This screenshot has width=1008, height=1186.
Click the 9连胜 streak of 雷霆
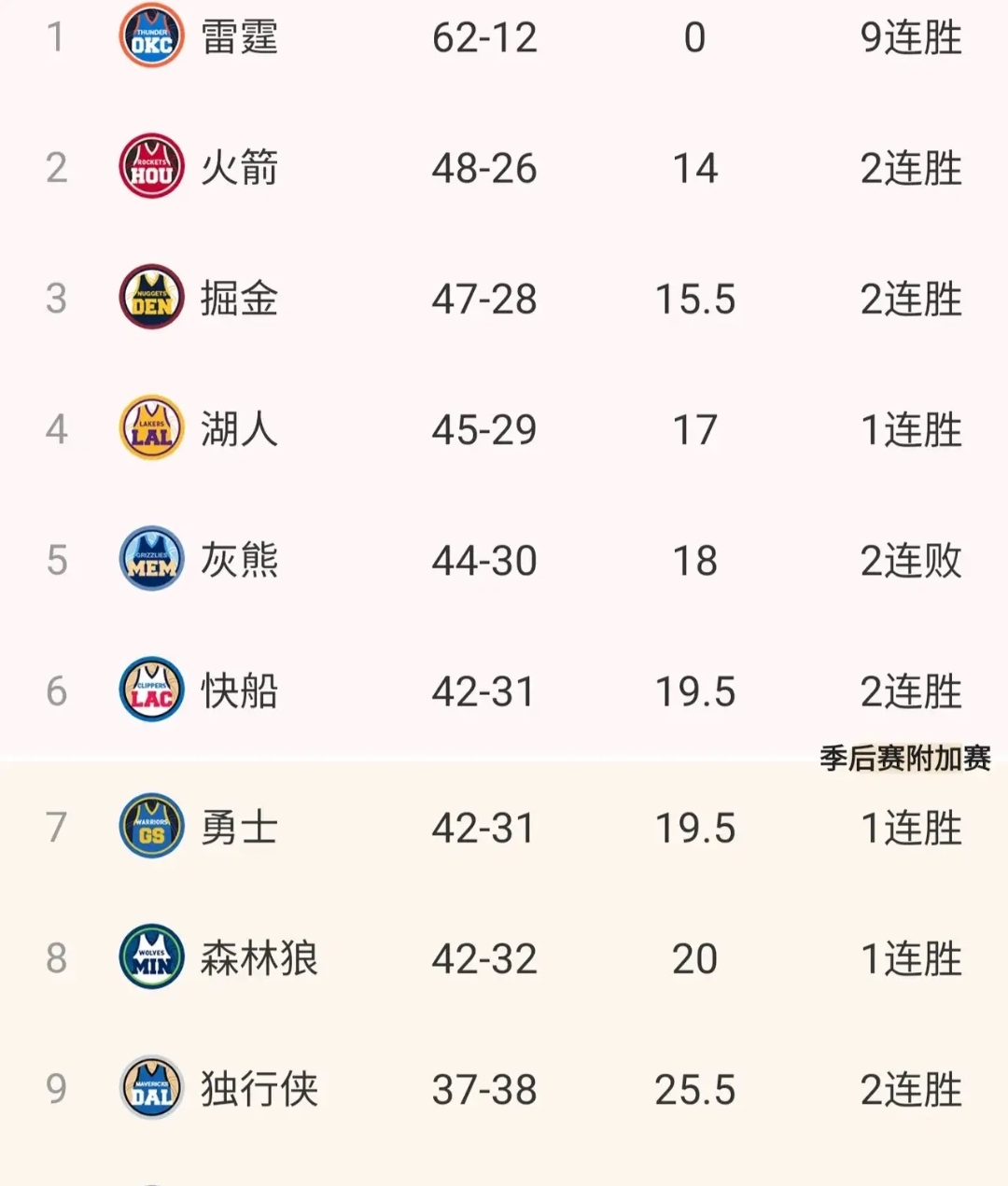[909, 37]
